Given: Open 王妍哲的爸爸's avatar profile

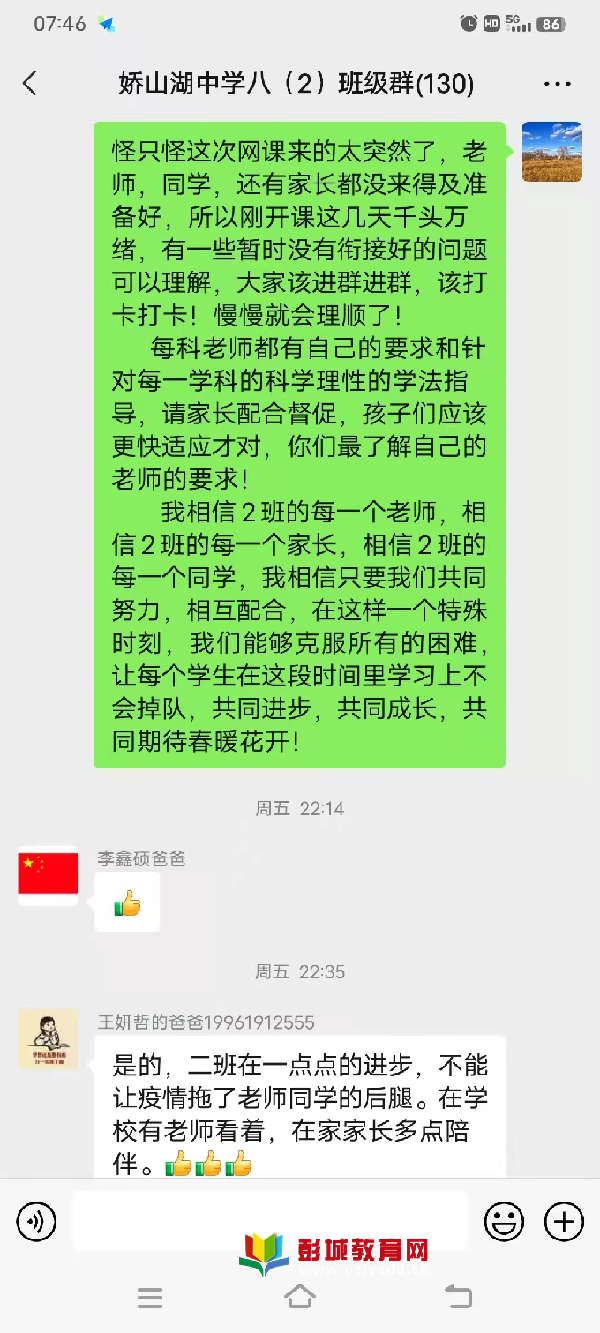Looking at the screenshot, I should click(48, 1039).
